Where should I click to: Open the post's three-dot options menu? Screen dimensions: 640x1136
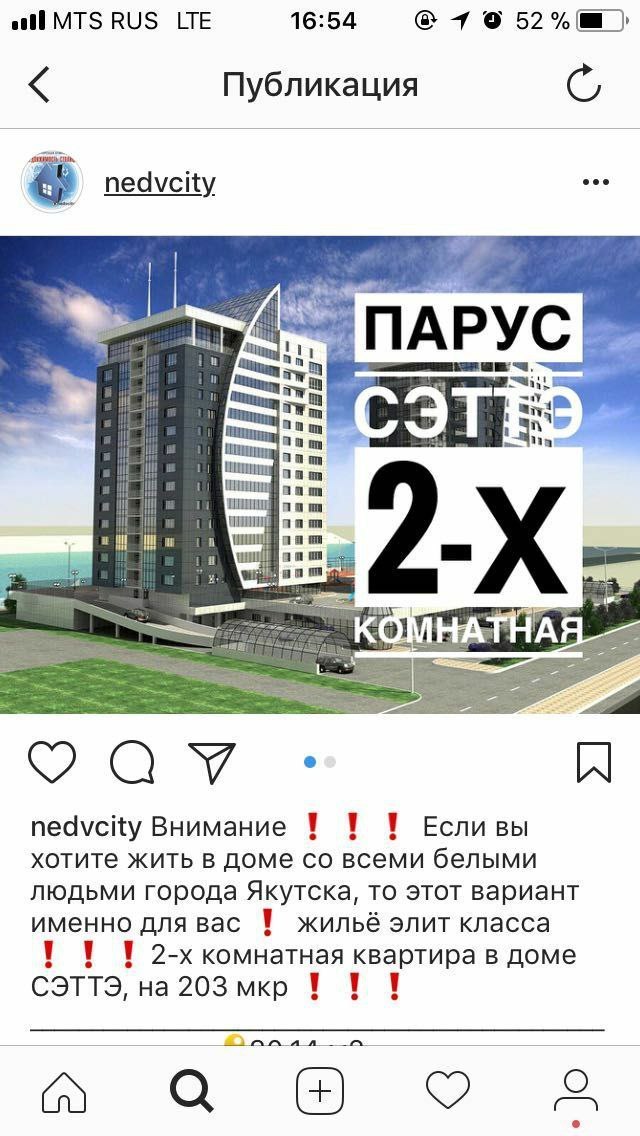[595, 182]
